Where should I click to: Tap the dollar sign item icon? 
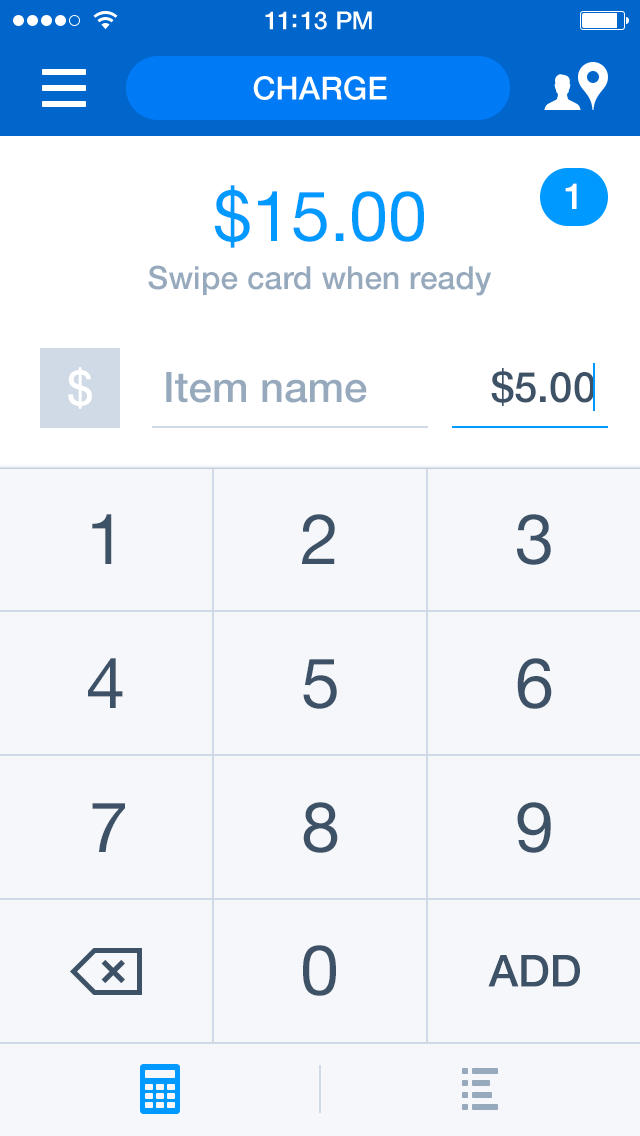pos(80,388)
